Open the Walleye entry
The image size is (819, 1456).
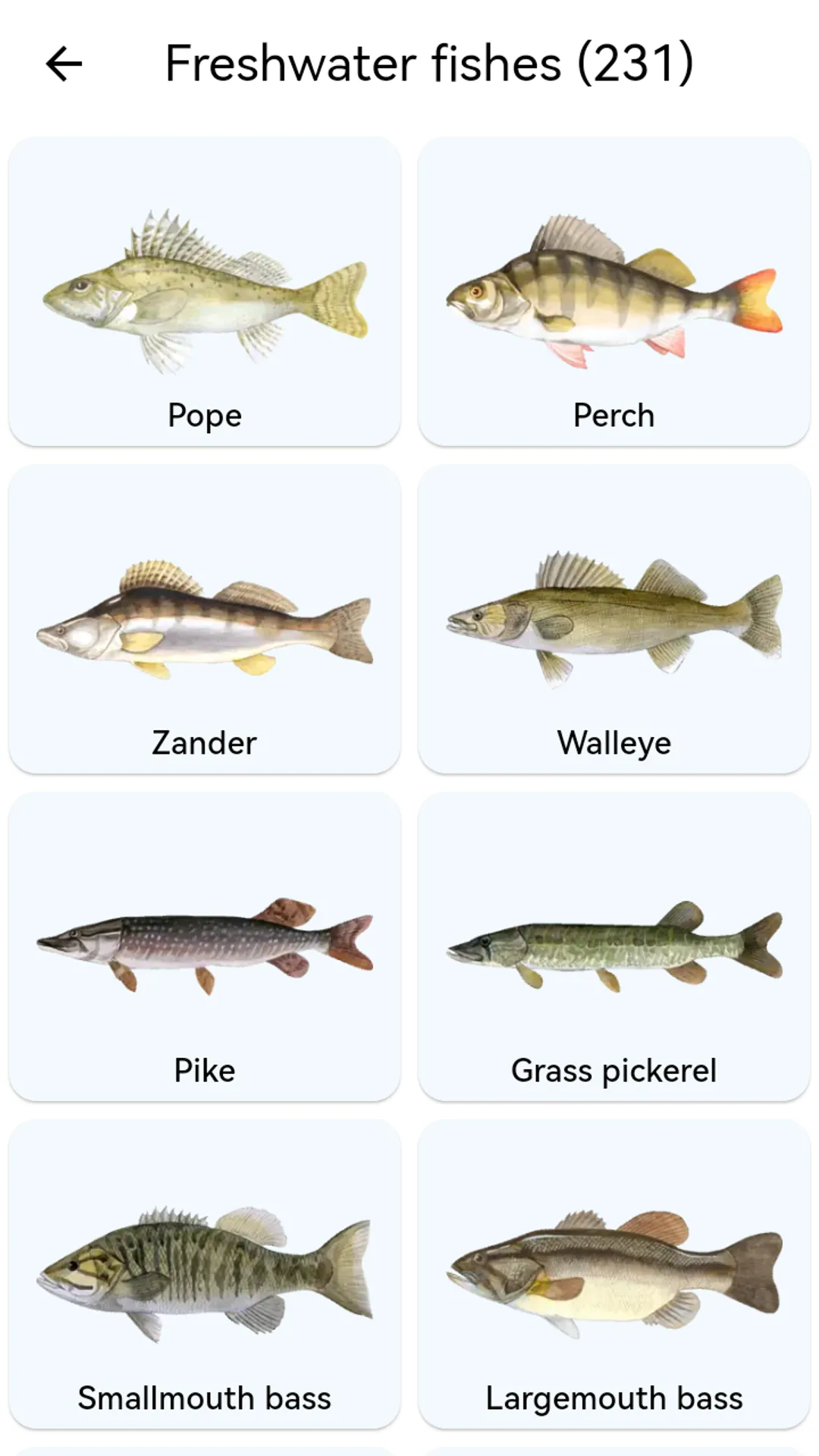pyautogui.click(x=614, y=619)
